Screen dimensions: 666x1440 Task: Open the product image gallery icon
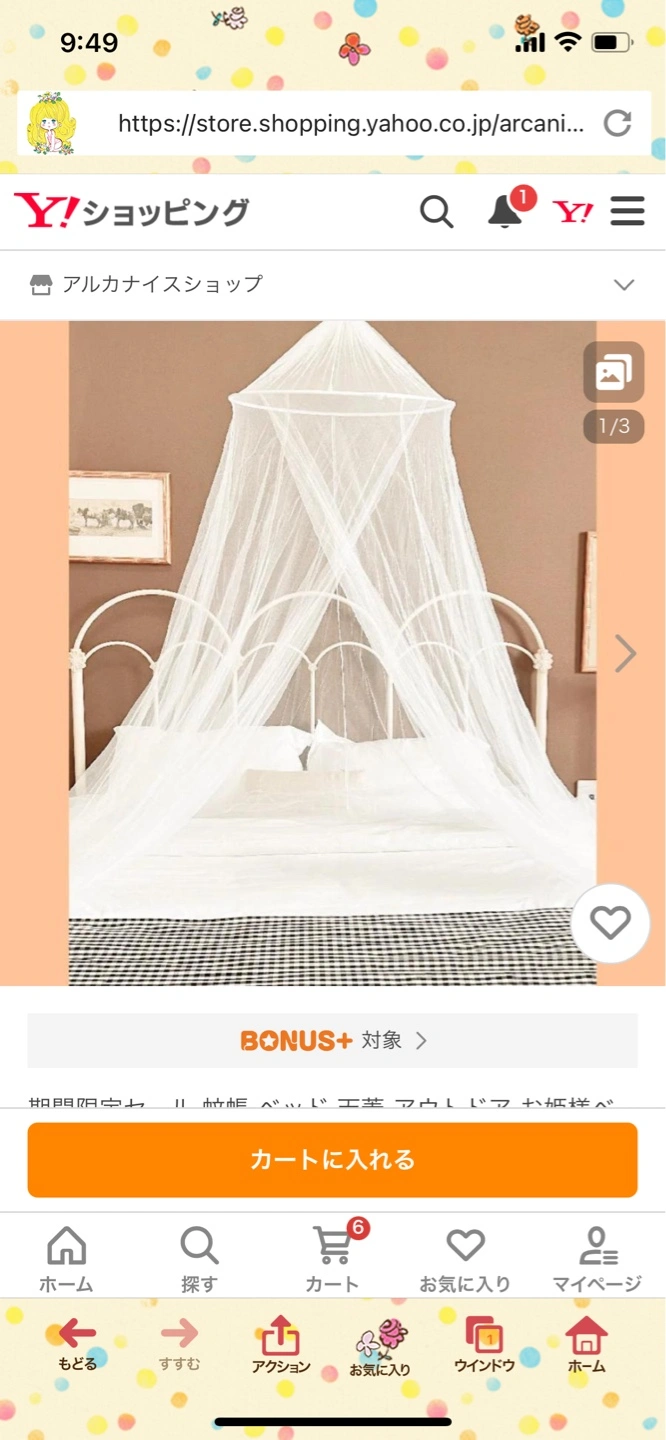[613, 374]
